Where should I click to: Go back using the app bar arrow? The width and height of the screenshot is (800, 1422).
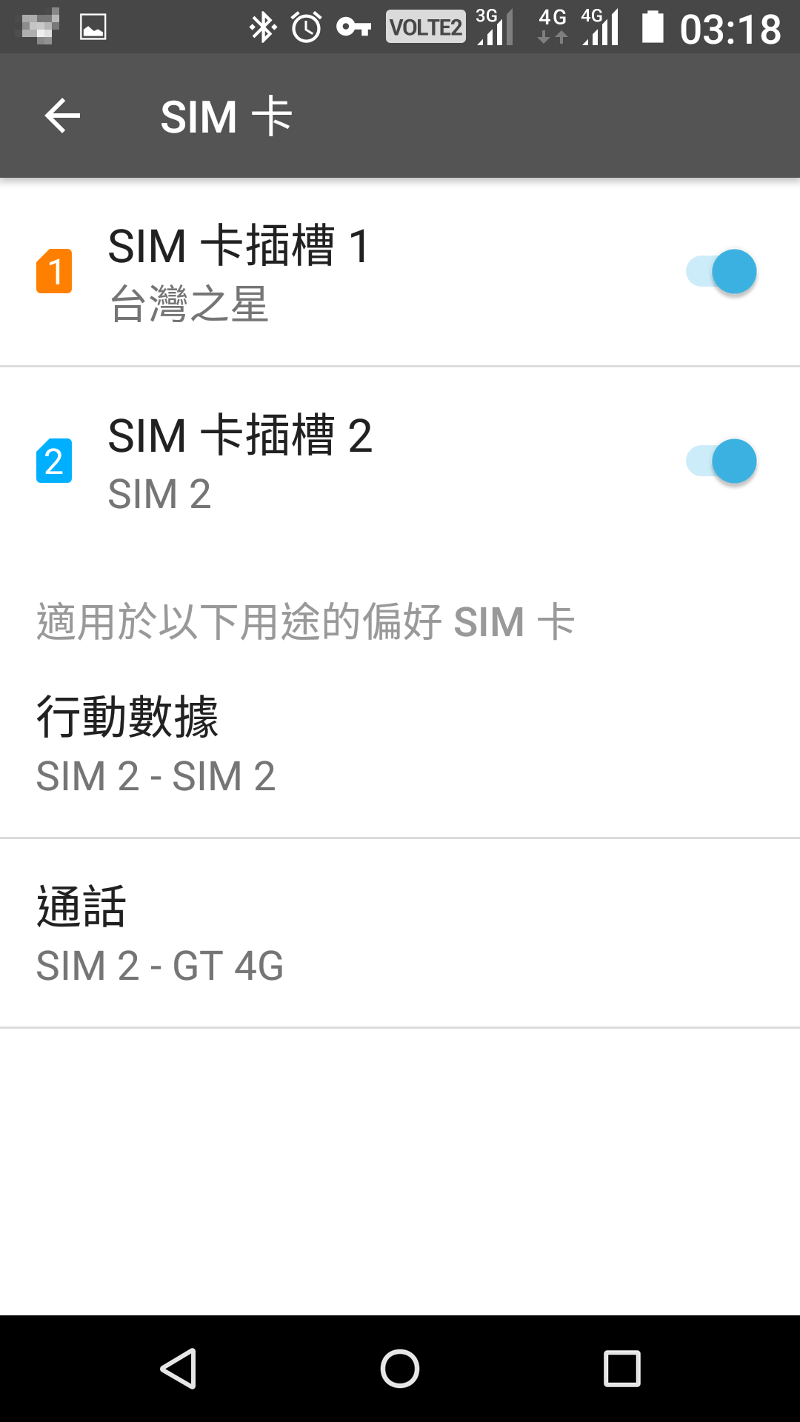coord(62,117)
